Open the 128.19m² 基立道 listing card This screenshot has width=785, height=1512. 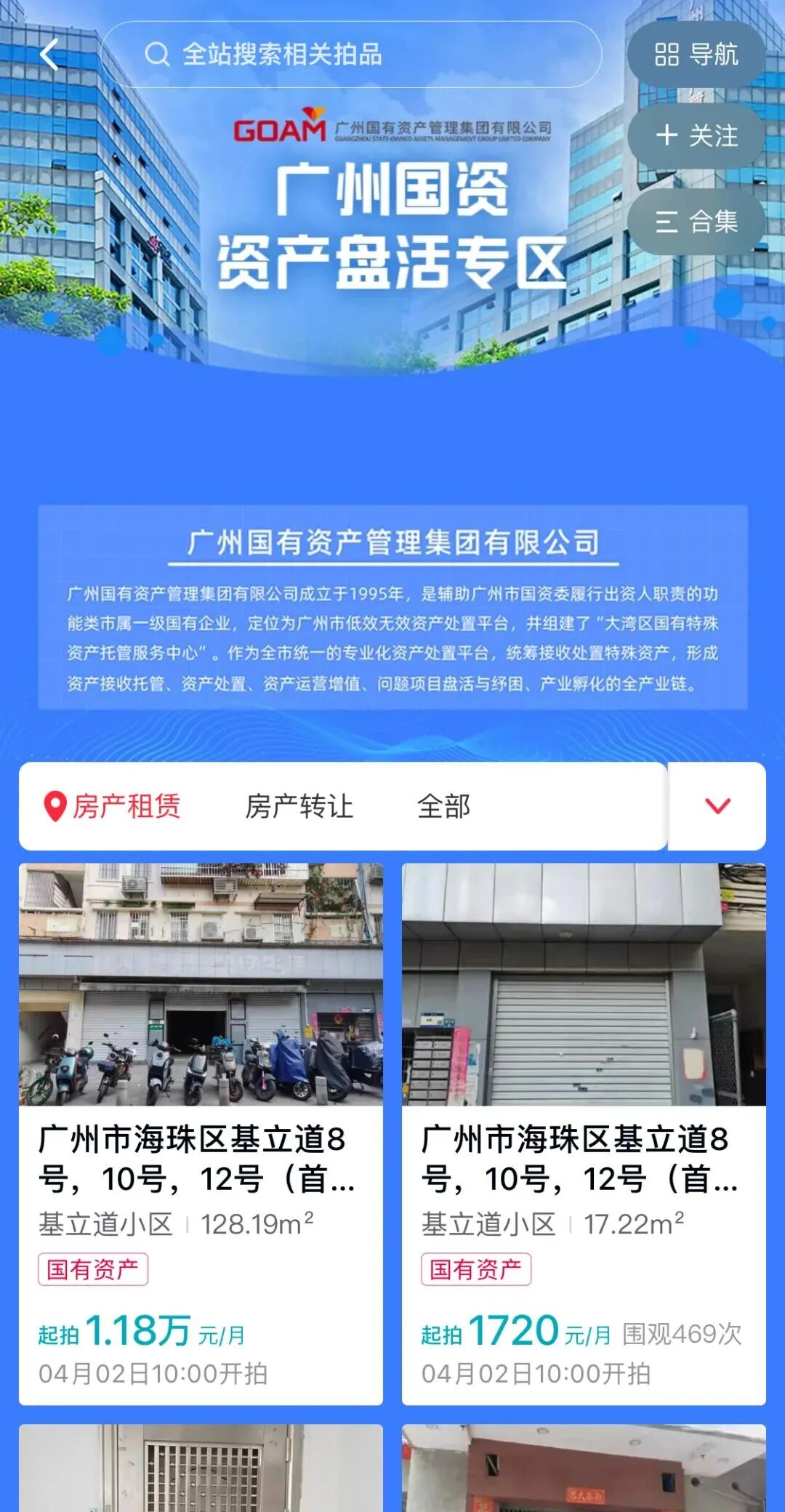click(201, 1134)
